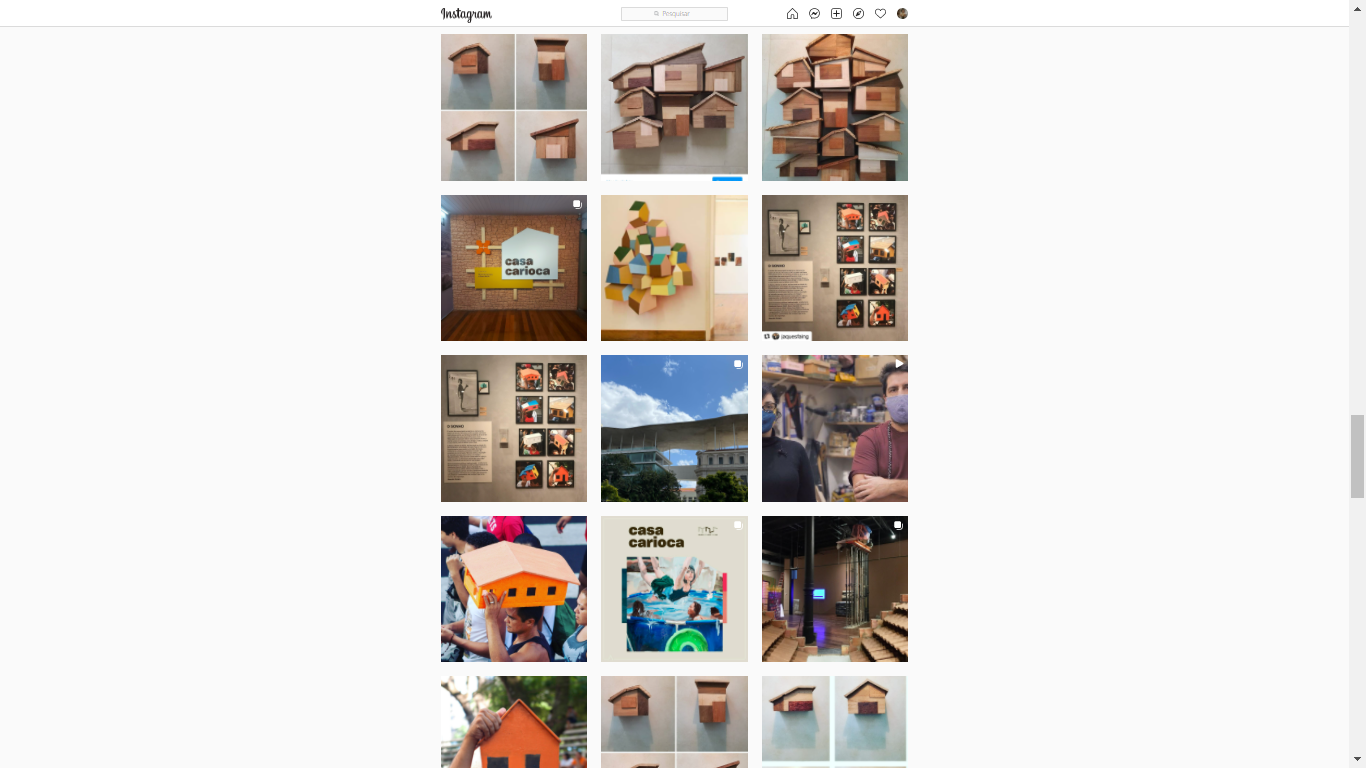Image resolution: width=1366 pixels, height=768 pixels.
Task: Open the profile avatar menu
Action: (x=902, y=14)
